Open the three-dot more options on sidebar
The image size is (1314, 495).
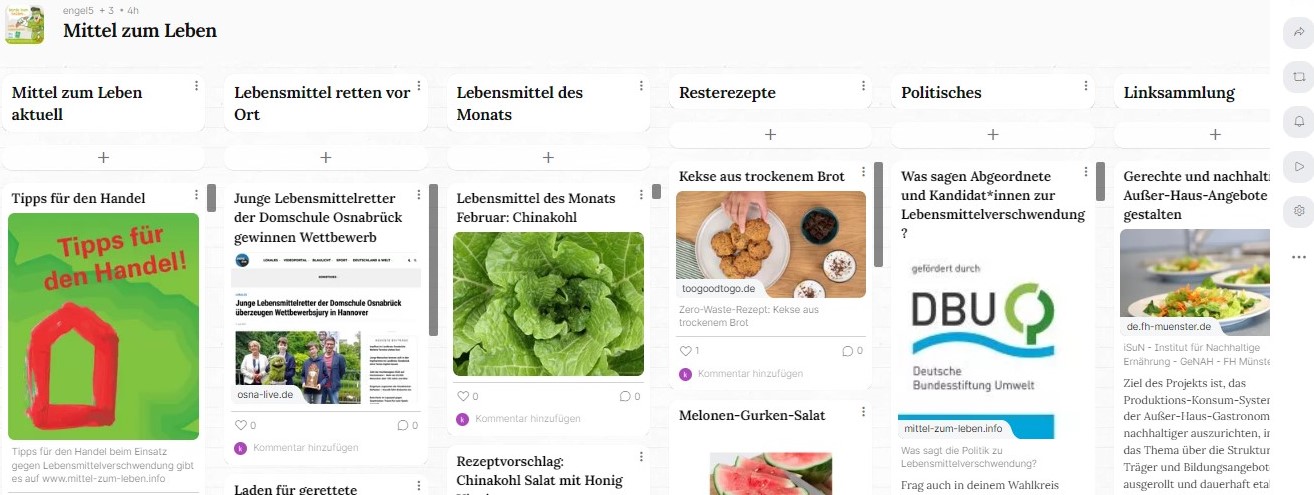pyautogui.click(x=1299, y=257)
